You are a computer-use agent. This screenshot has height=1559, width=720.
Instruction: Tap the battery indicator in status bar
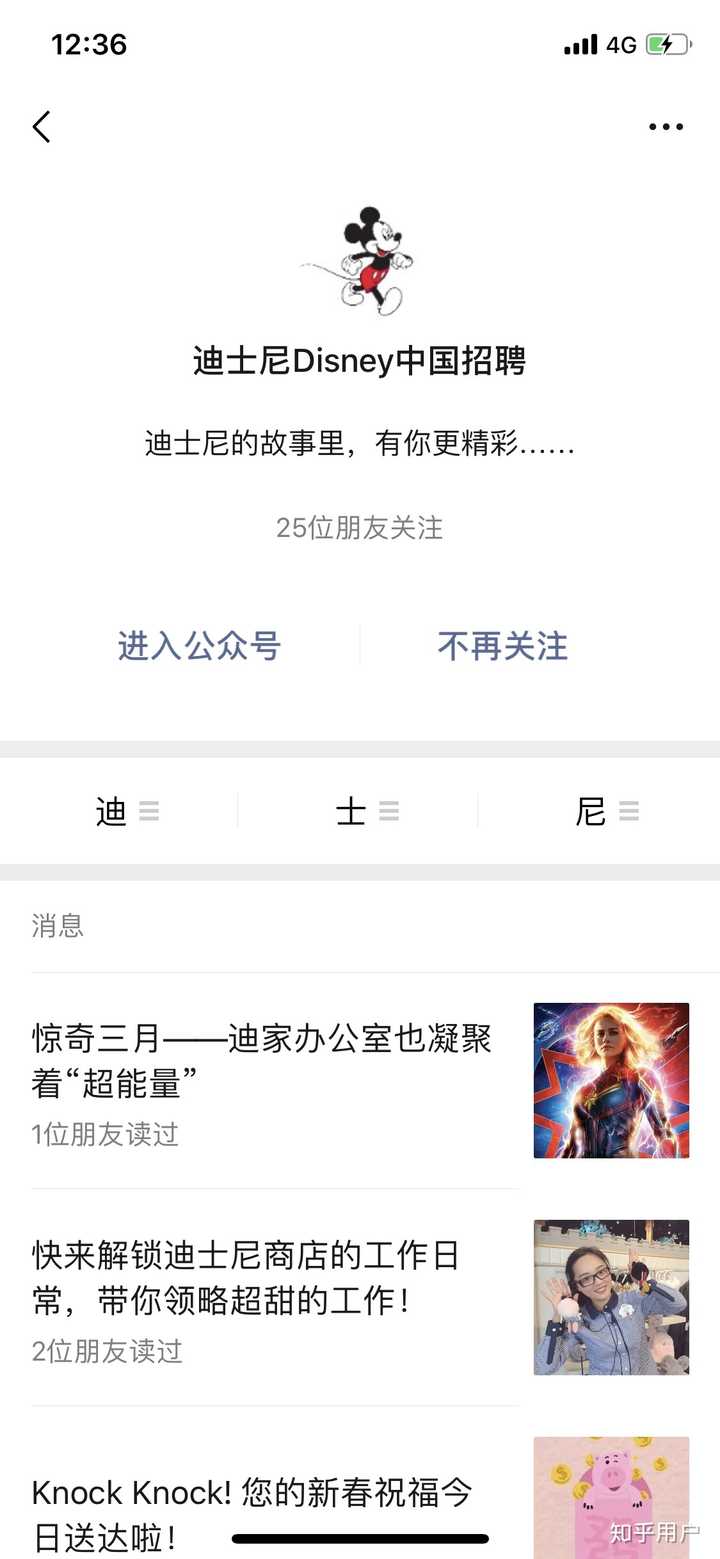[x=668, y=44]
